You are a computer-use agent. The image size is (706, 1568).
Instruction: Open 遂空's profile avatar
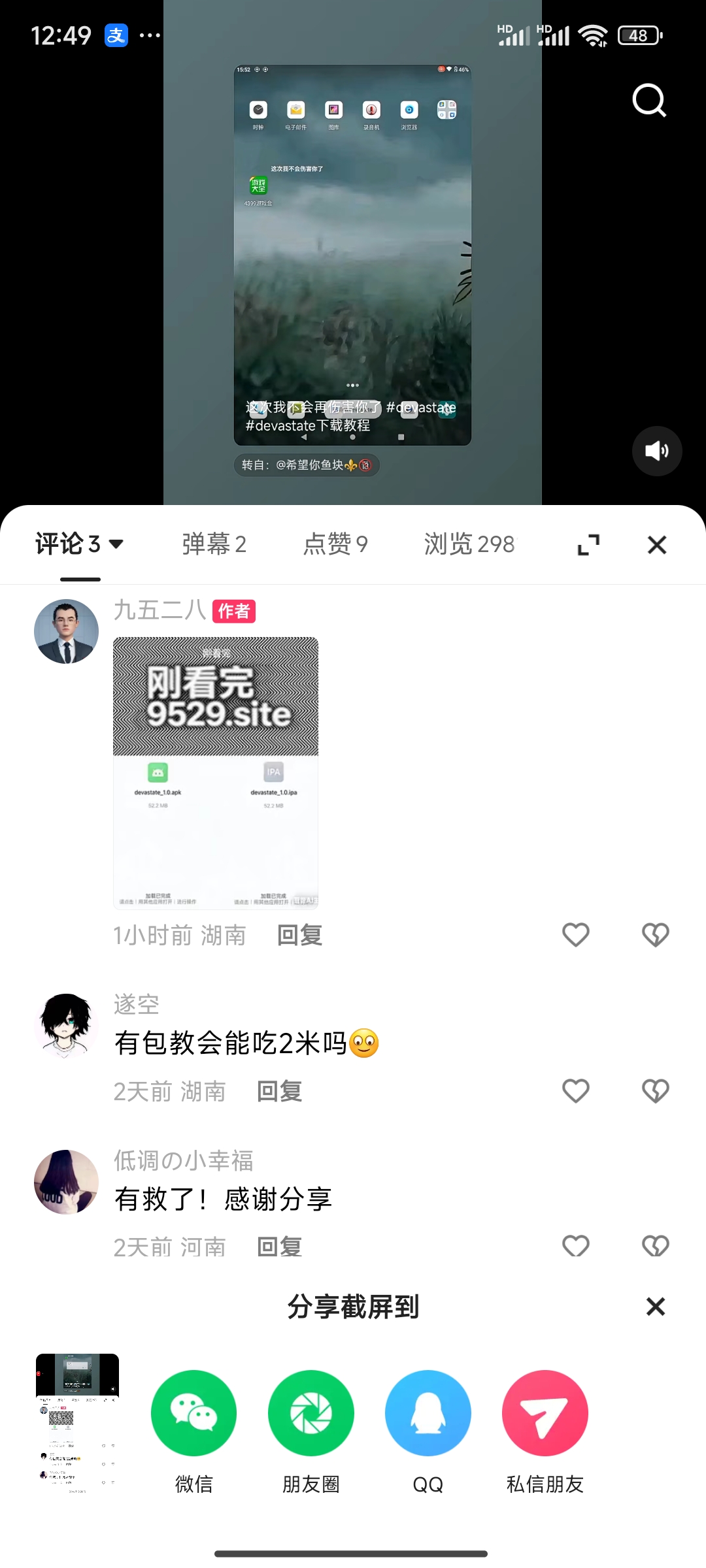click(66, 1026)
